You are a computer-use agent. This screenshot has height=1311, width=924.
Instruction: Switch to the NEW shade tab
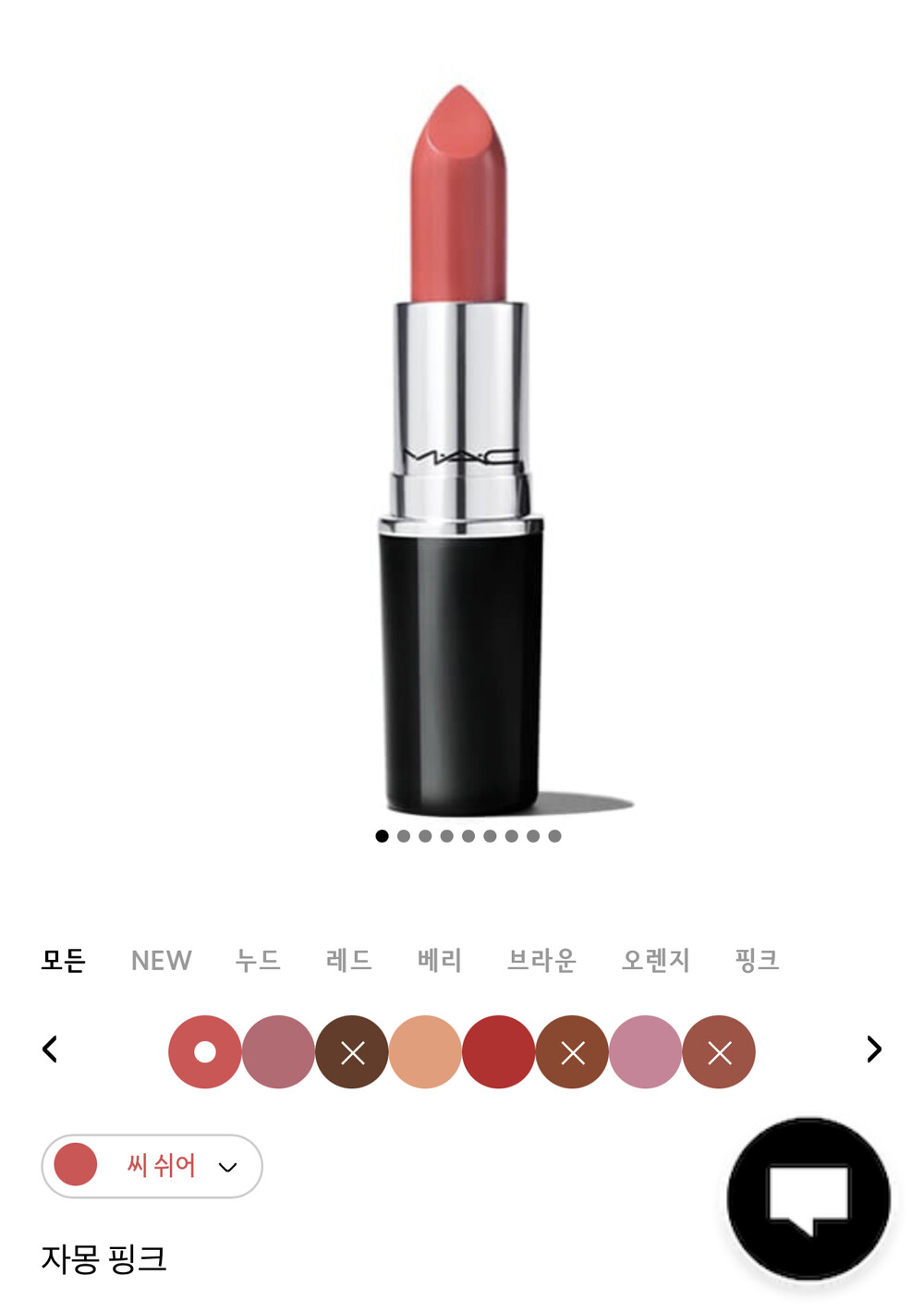tap(161, 961)
